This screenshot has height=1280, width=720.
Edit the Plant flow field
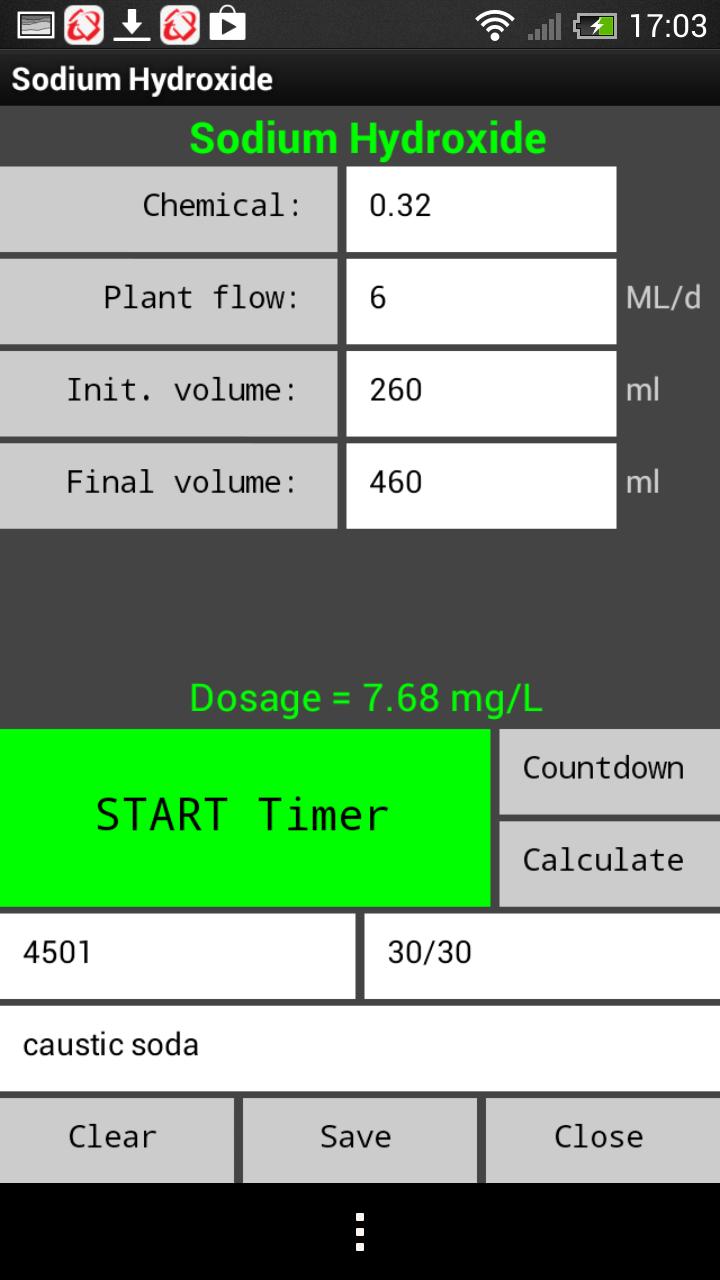click(481, 300)
